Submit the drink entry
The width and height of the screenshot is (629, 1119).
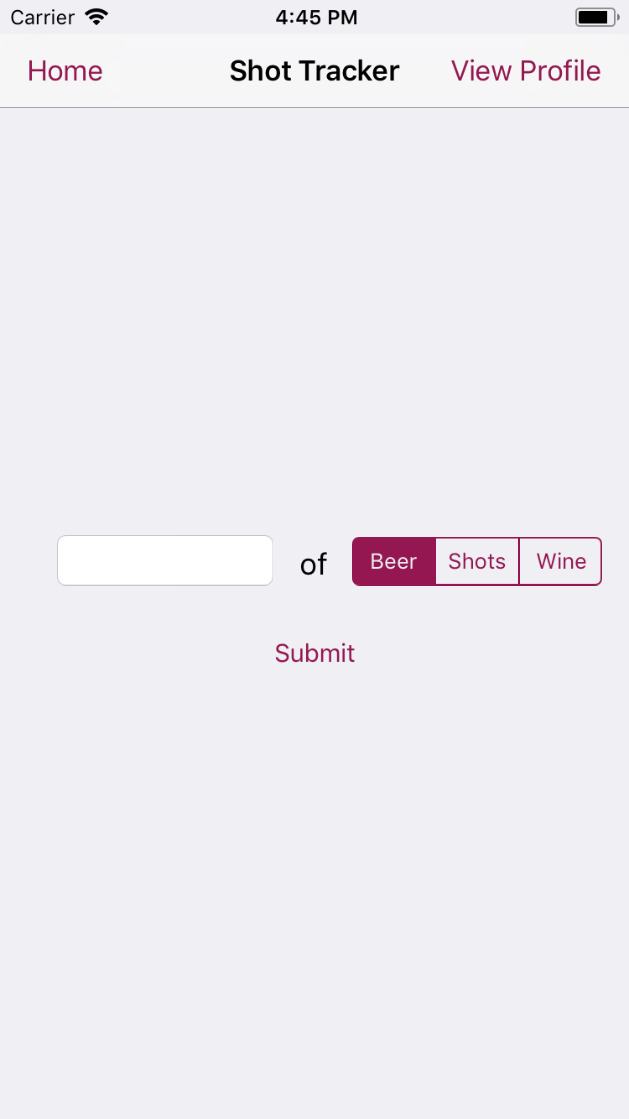pyautogui.click(x=315, y=653)
